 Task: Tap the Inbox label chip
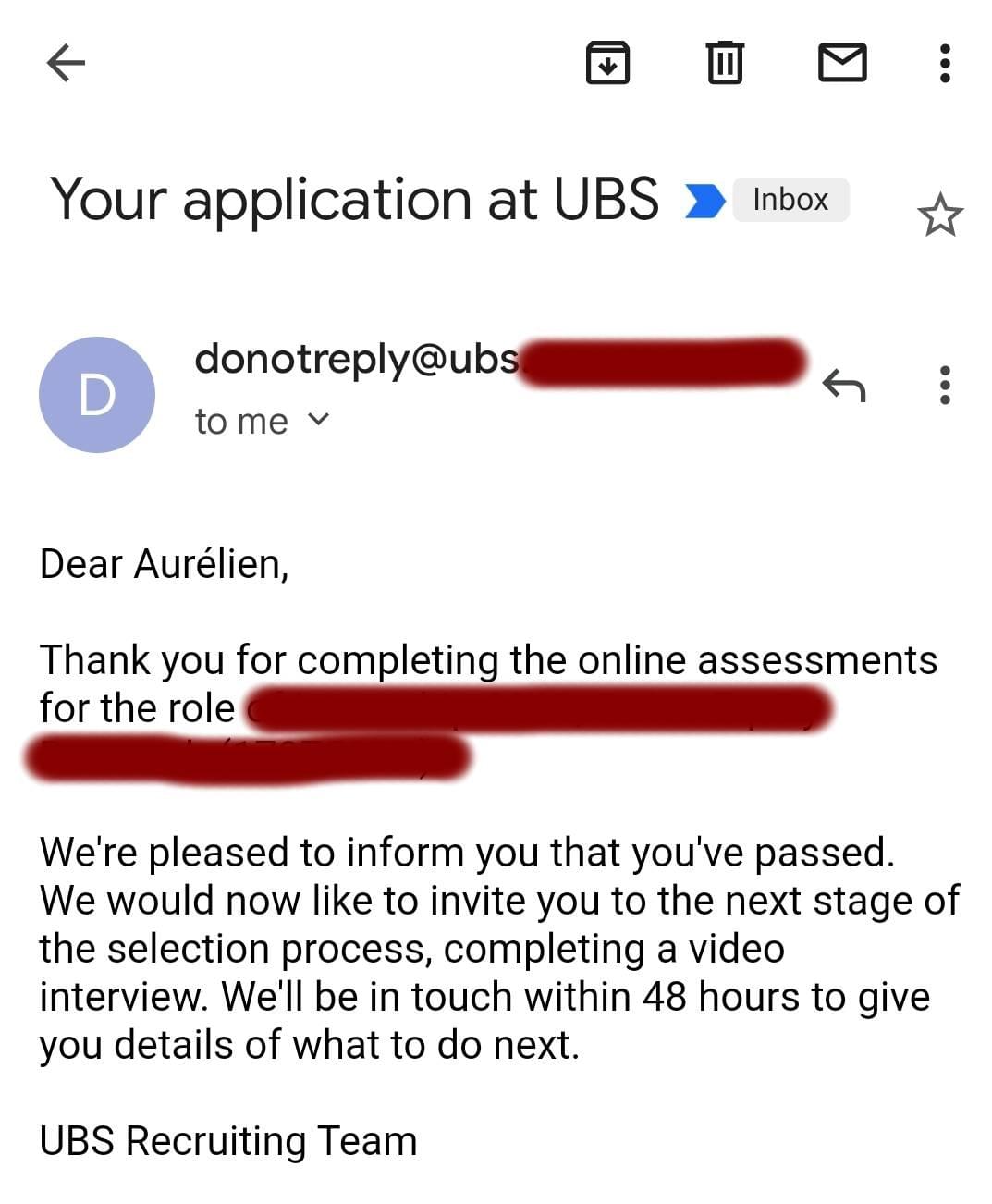pos(790,200)
